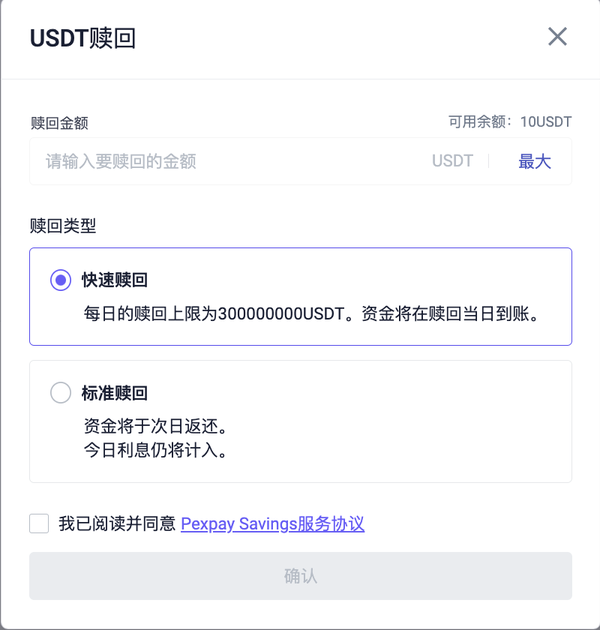The height and width of the screenshot is (630, 600).
Task: Check the 我已阅读并同意 agreement box
Action: coord(39,523)
